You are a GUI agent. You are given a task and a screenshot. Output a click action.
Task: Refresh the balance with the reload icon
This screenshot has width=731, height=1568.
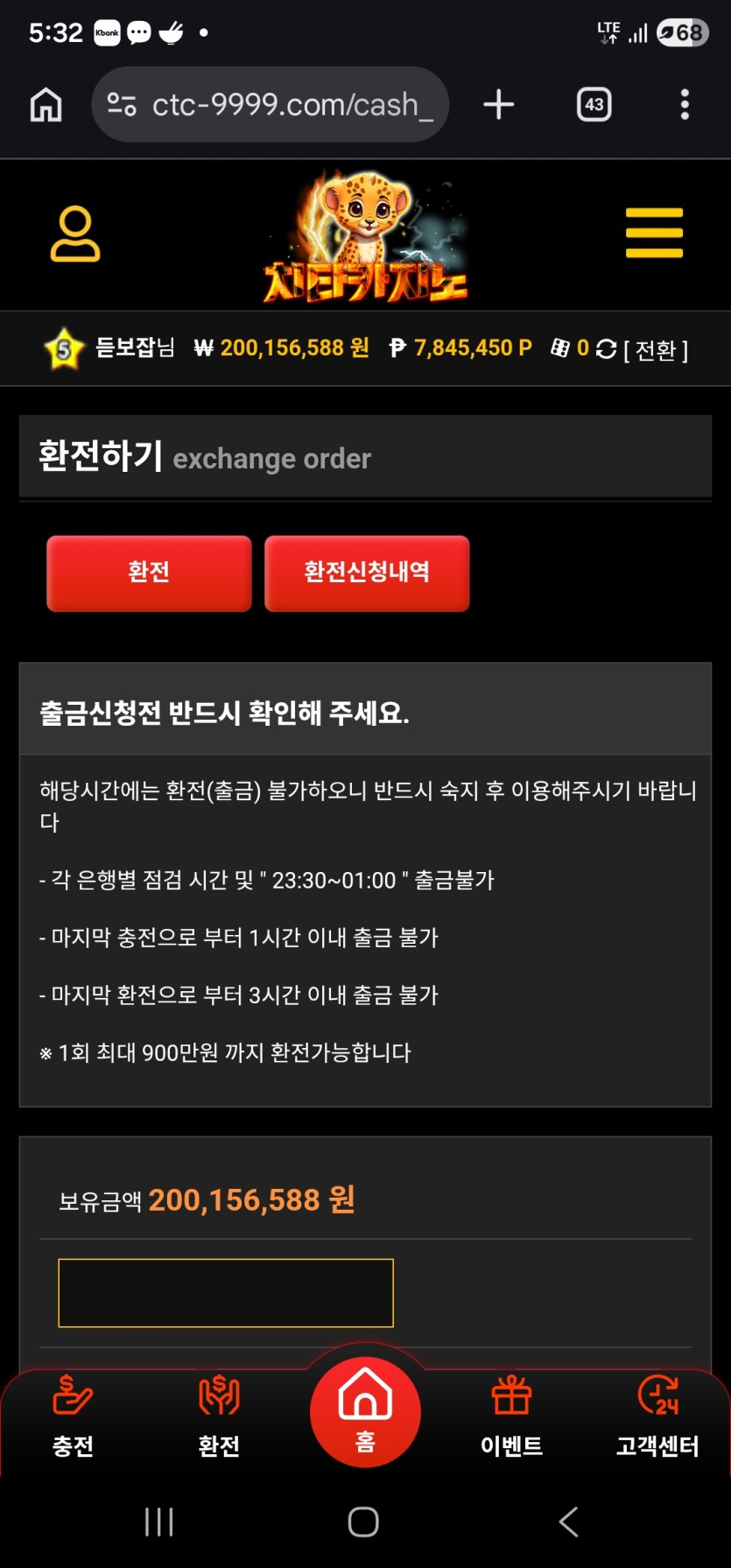pos(606,349)
